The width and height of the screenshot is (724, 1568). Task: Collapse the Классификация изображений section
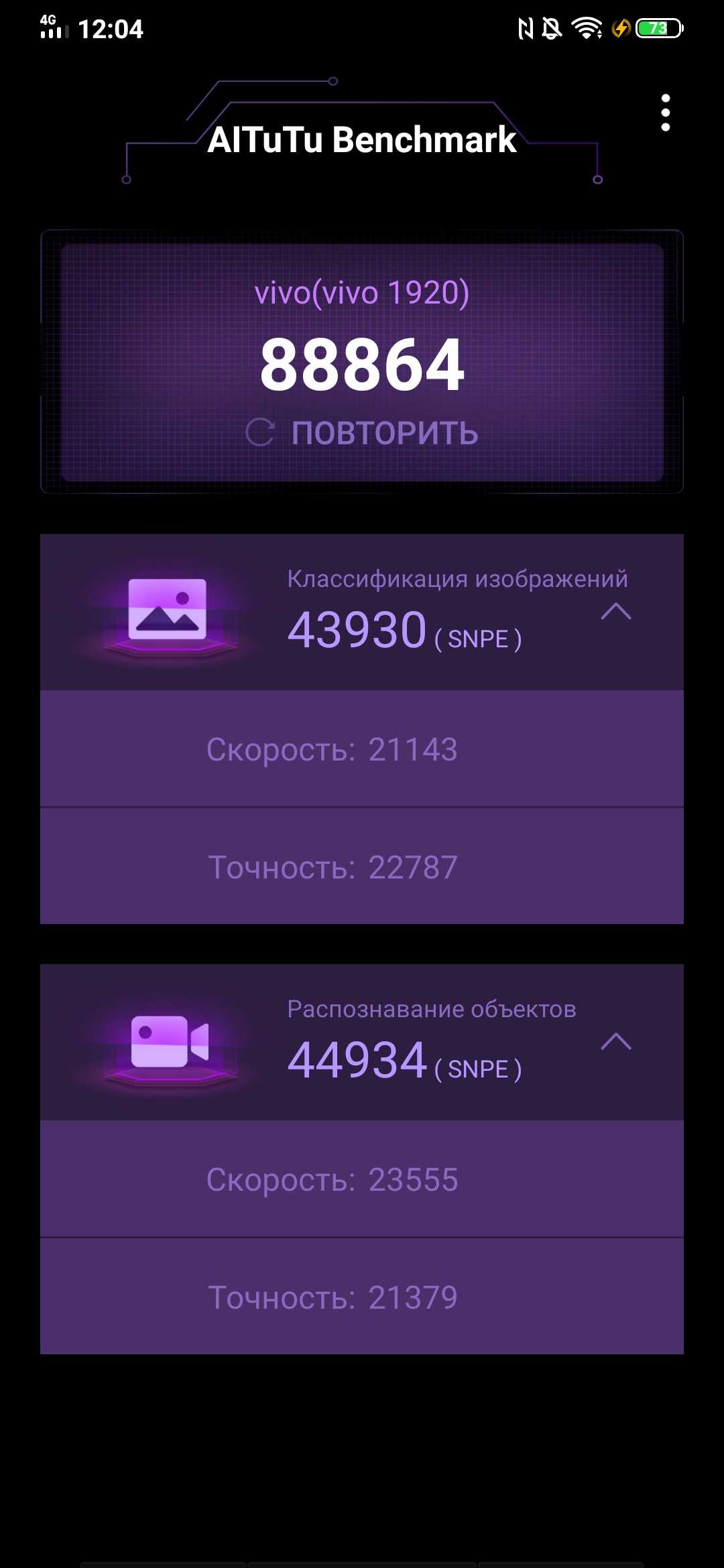616,611
